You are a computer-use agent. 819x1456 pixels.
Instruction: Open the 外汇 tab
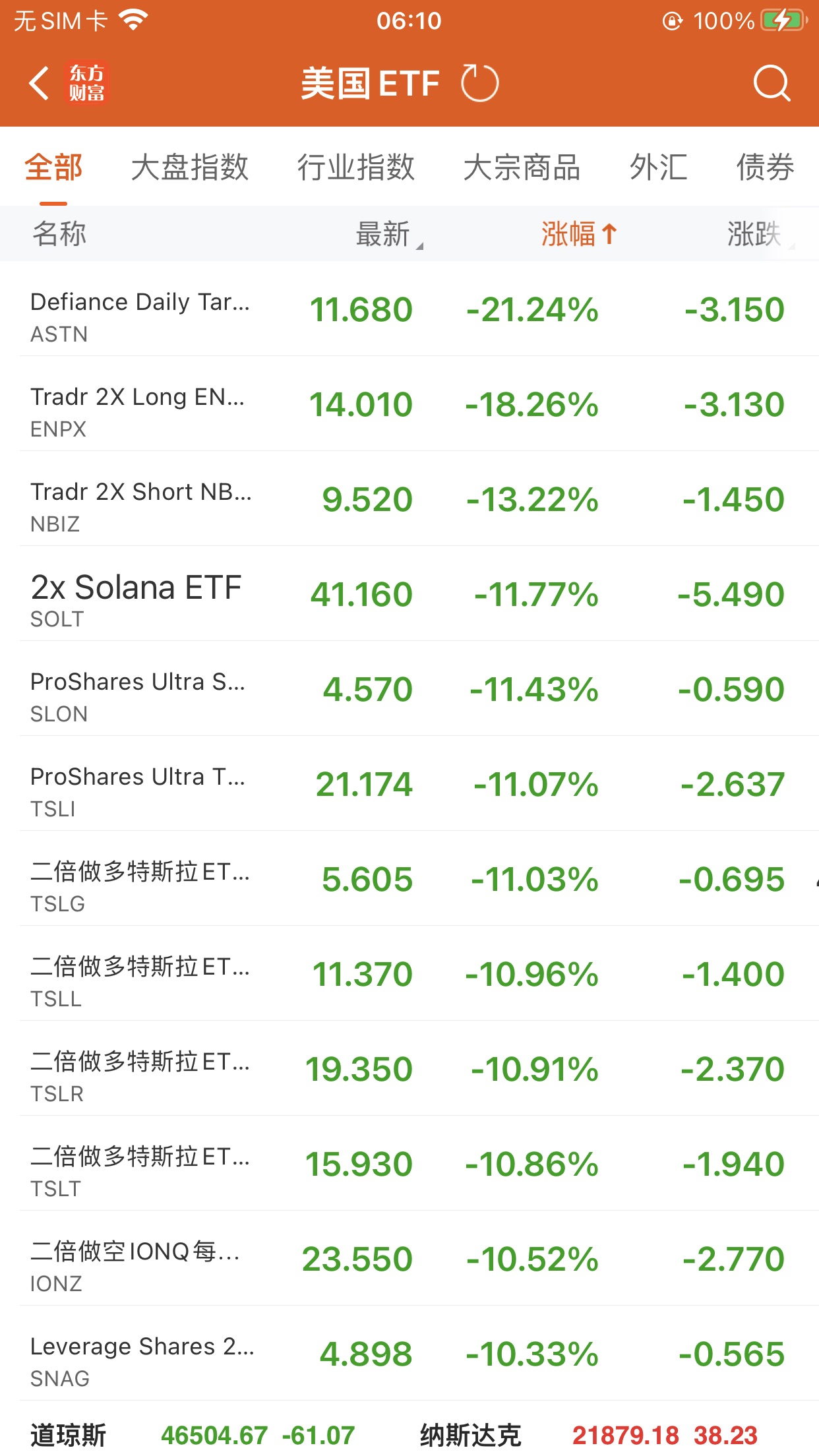pos(658,167)
